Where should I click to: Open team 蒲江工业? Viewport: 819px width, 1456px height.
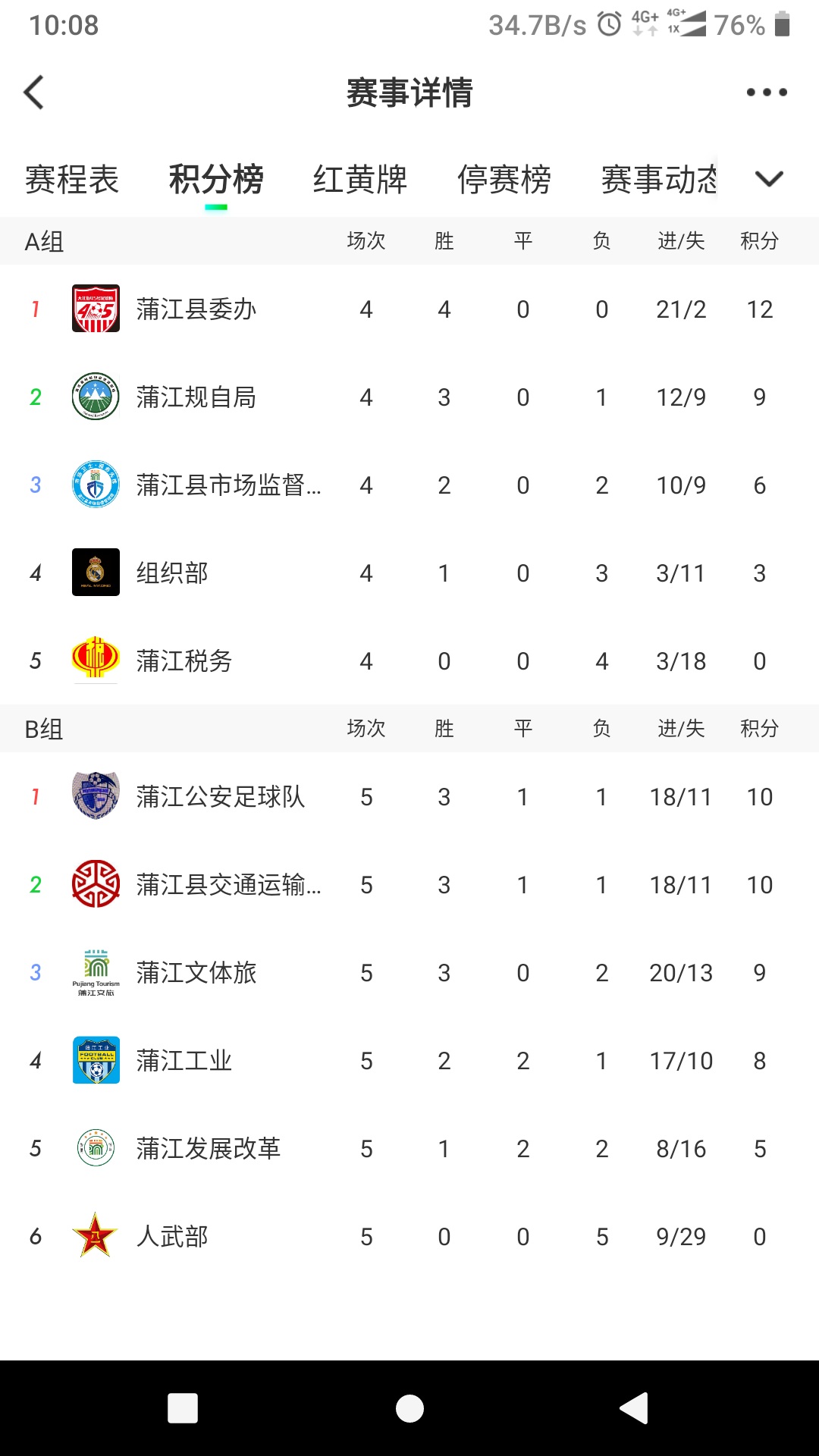click(x=409, y=1060)
